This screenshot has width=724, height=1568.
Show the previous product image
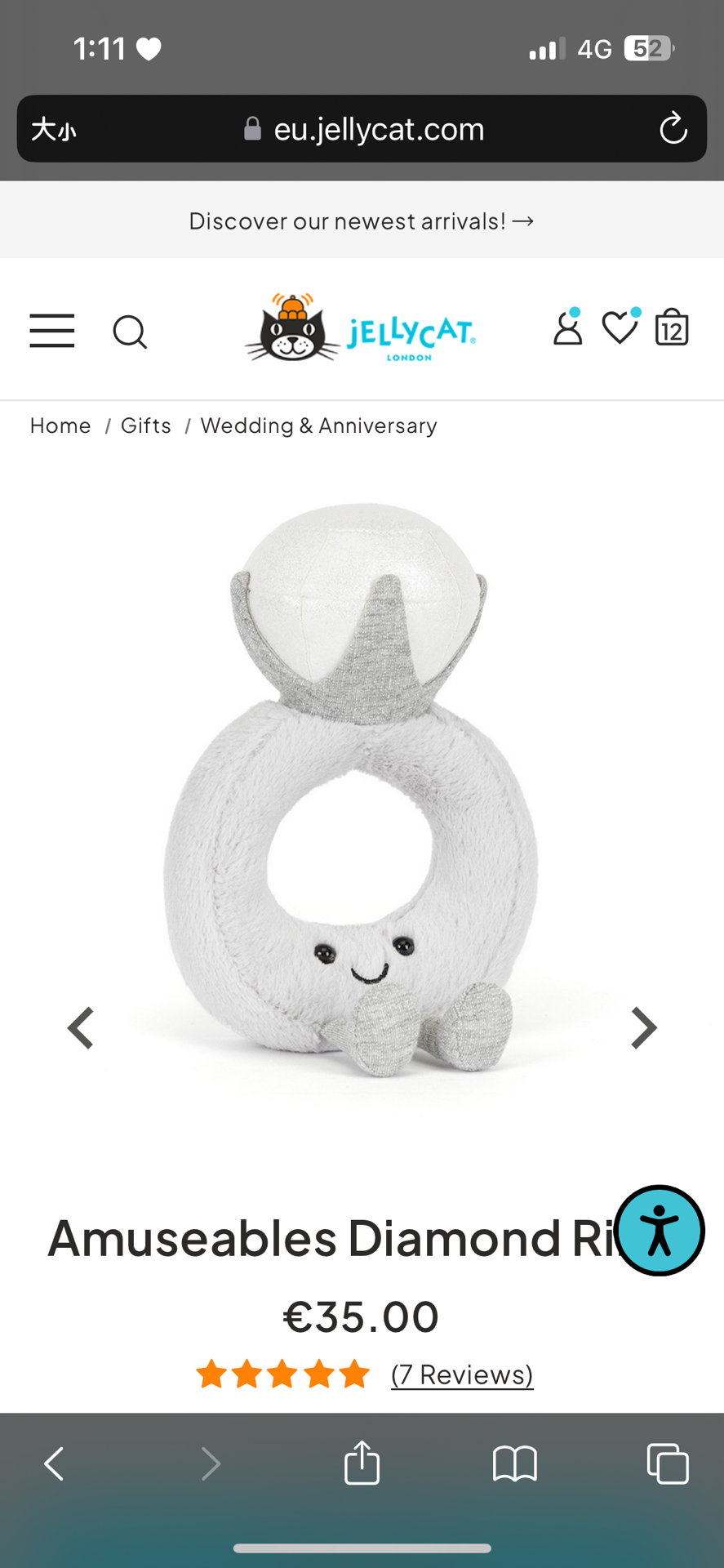coord(81,1027)
